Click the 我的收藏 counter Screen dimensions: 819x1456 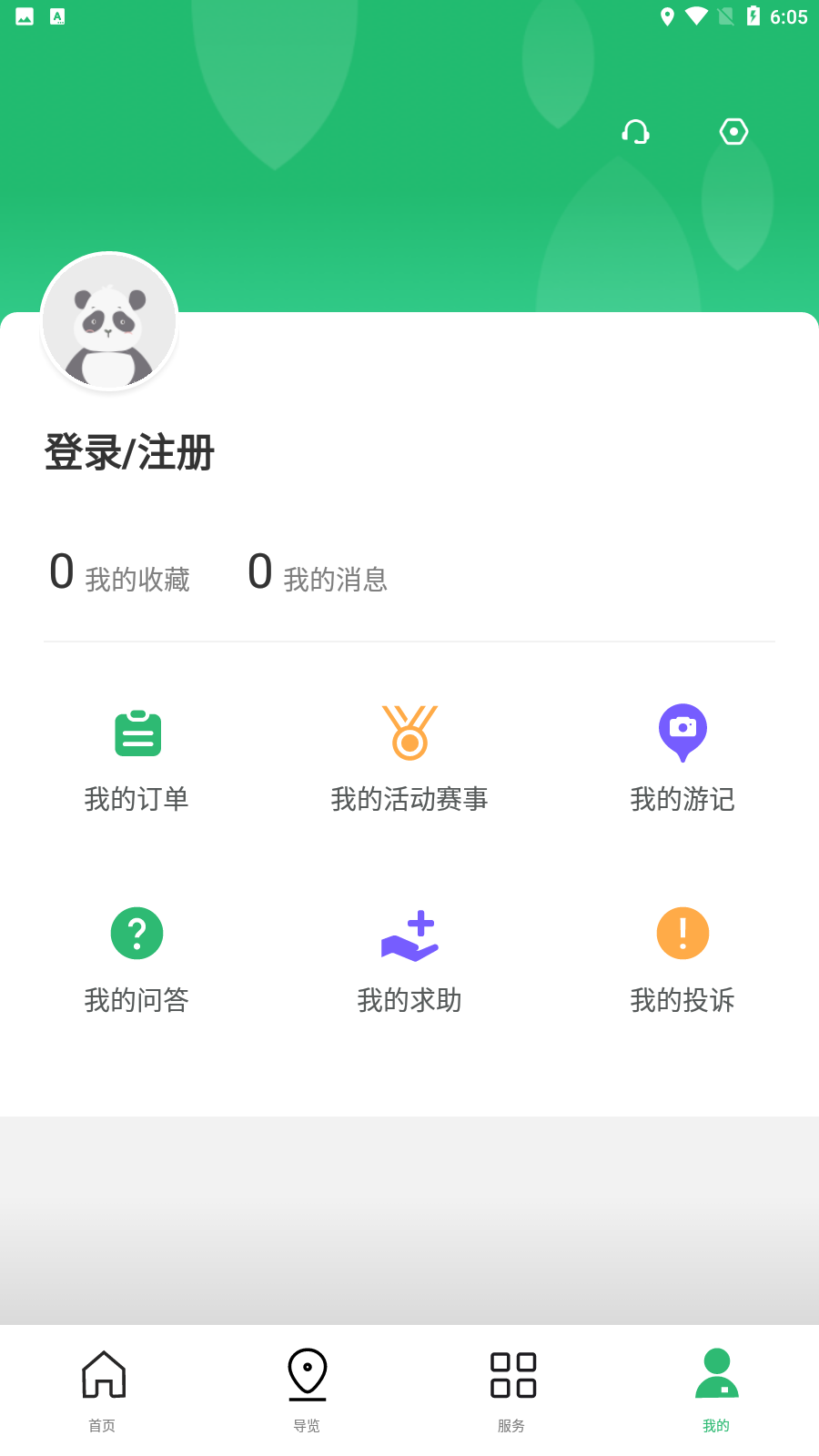(x=118, y=573)
